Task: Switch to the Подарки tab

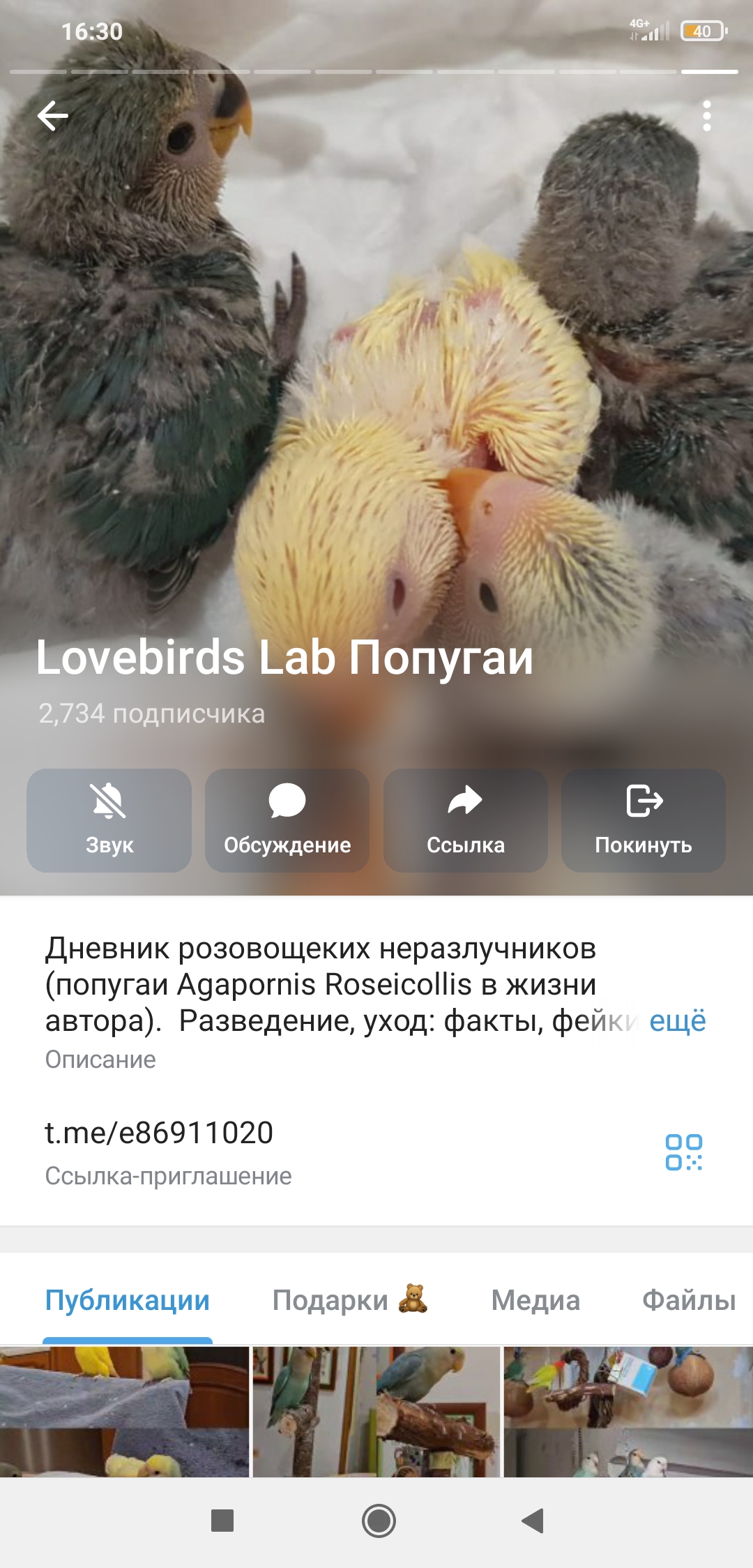Action: click(349, 1300)
